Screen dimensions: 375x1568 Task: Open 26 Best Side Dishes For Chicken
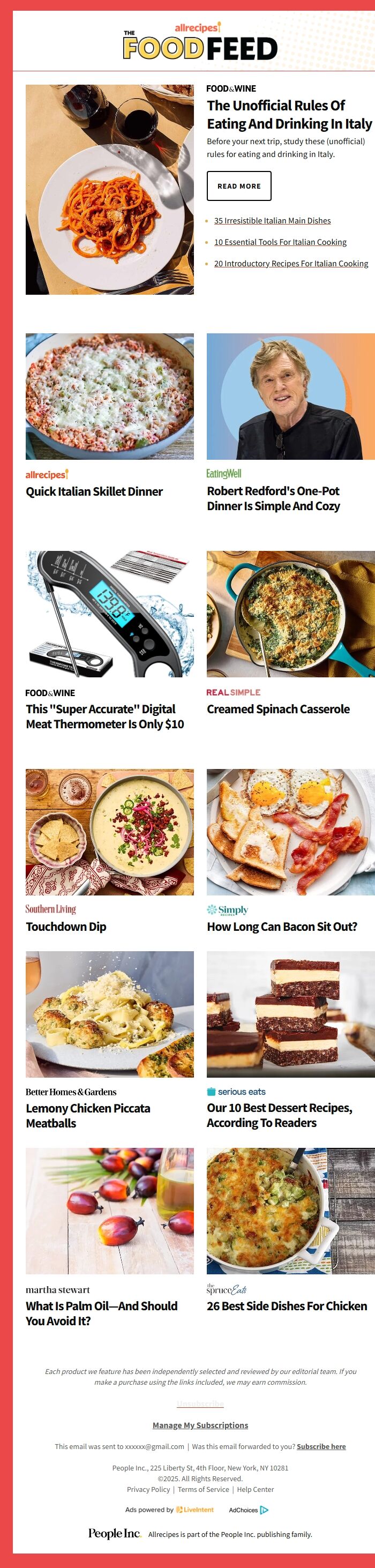(x=287, y=1305)
